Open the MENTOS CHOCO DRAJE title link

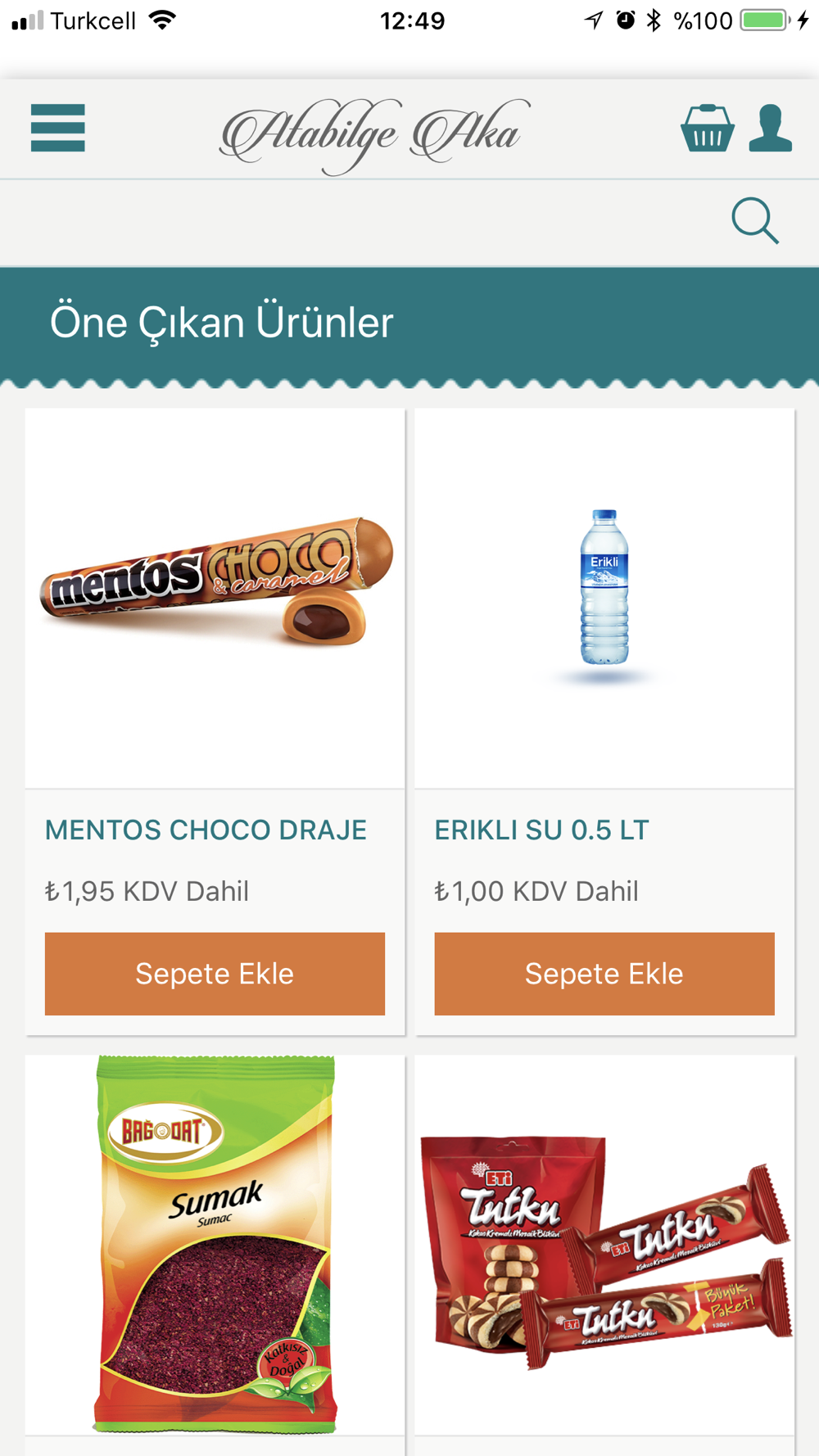206,830
